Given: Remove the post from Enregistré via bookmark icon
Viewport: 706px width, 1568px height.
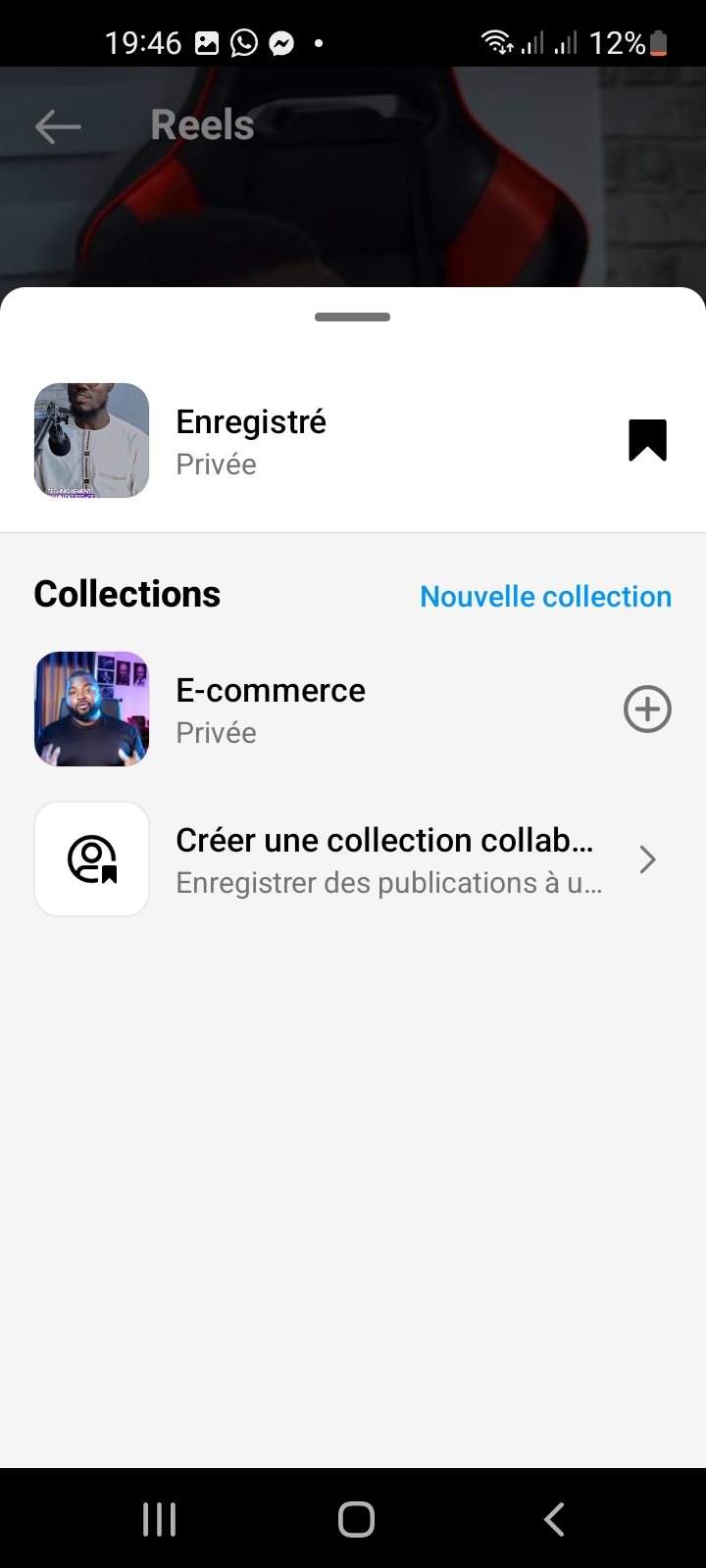Looking at the screenshot, I should click(x=647, y=440).
